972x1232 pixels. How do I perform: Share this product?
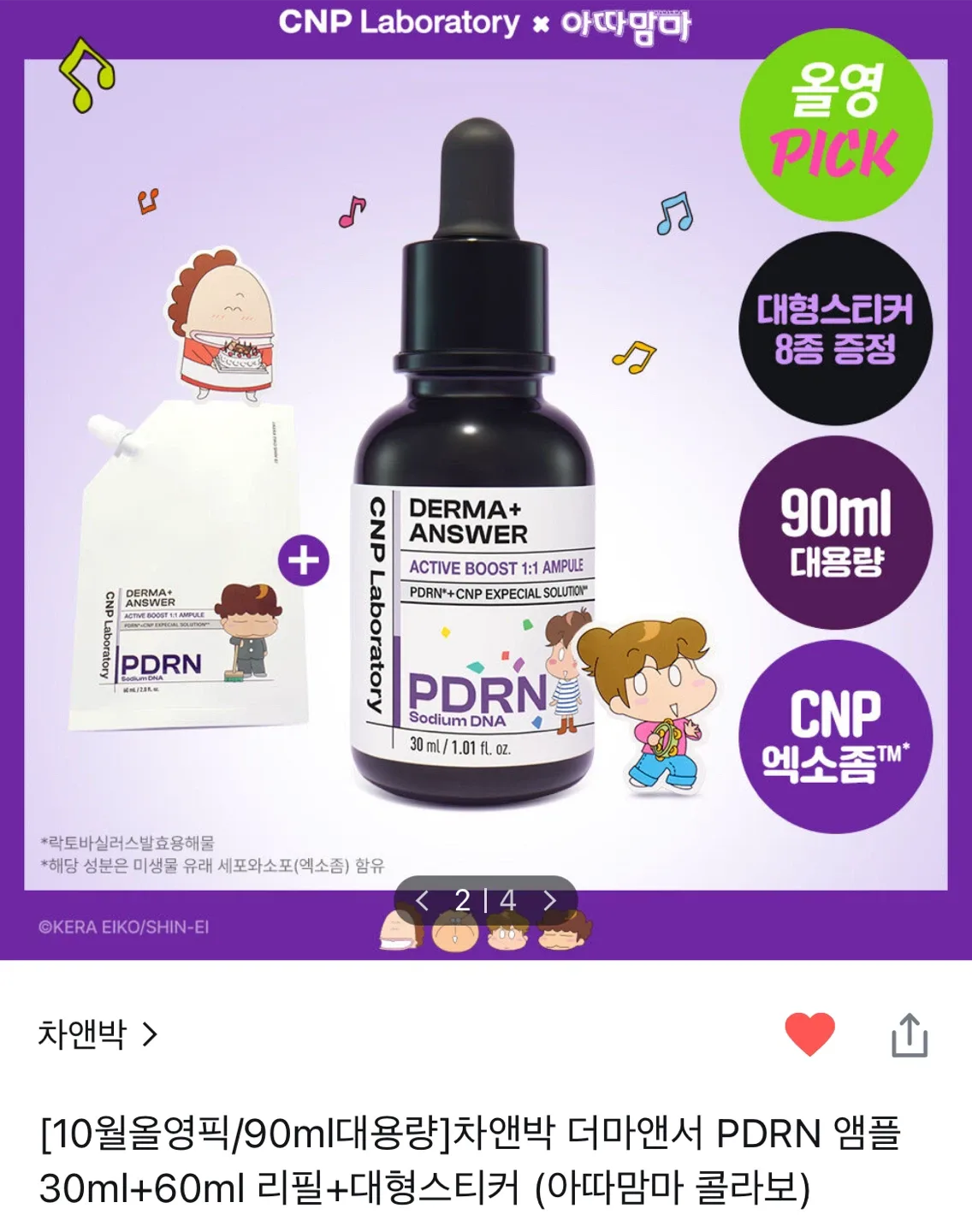pos(909,1035)
